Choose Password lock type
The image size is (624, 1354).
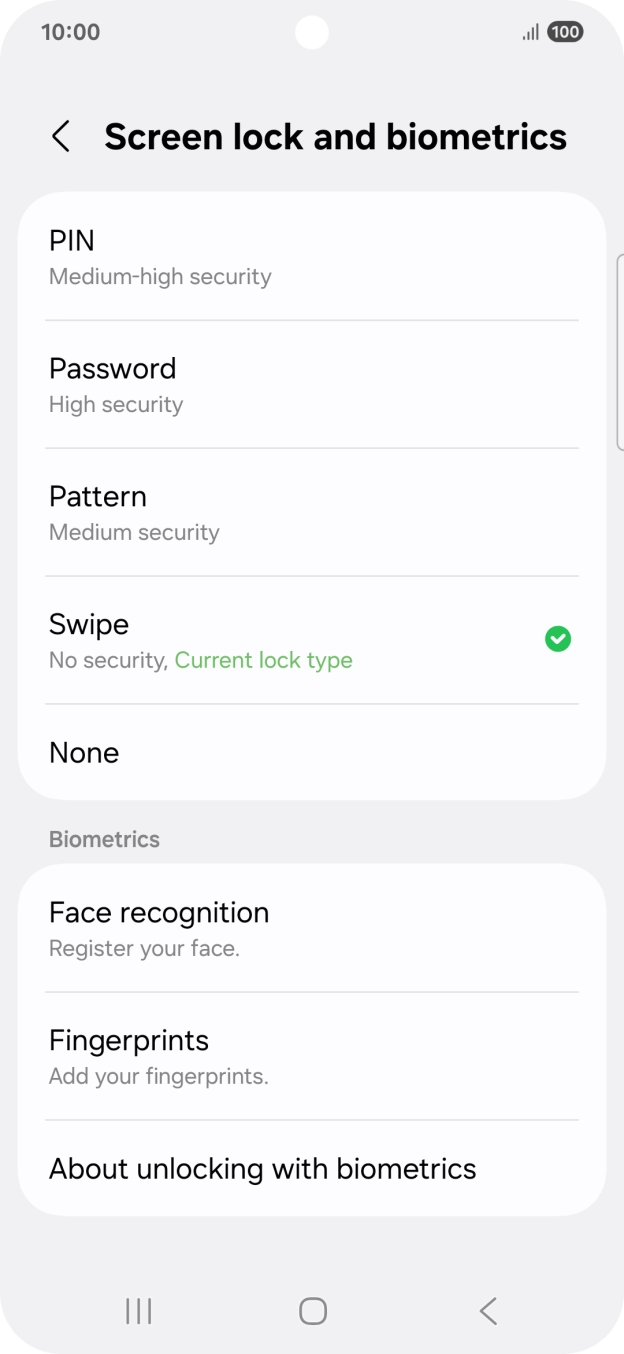(311, 385)
